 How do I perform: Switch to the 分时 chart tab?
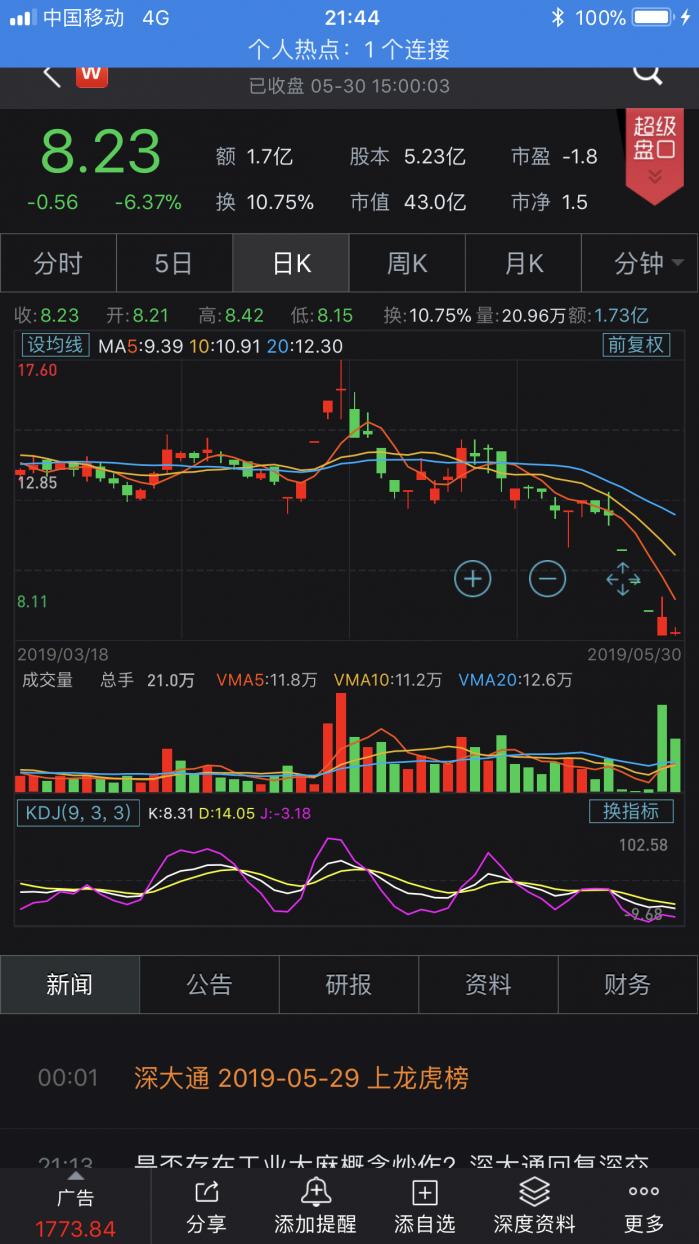click(58, 263)
